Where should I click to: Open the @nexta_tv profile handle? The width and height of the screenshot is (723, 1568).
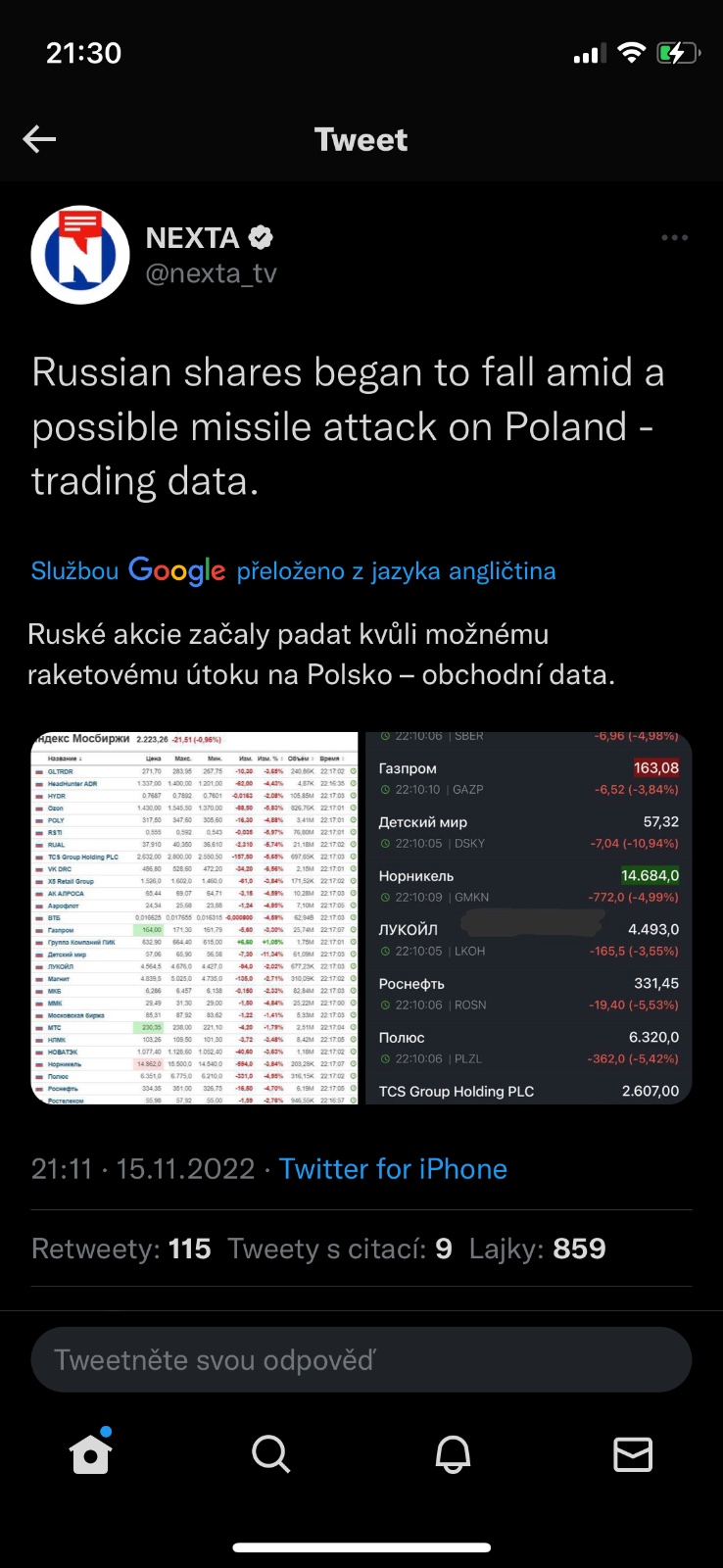pos(211,273)
